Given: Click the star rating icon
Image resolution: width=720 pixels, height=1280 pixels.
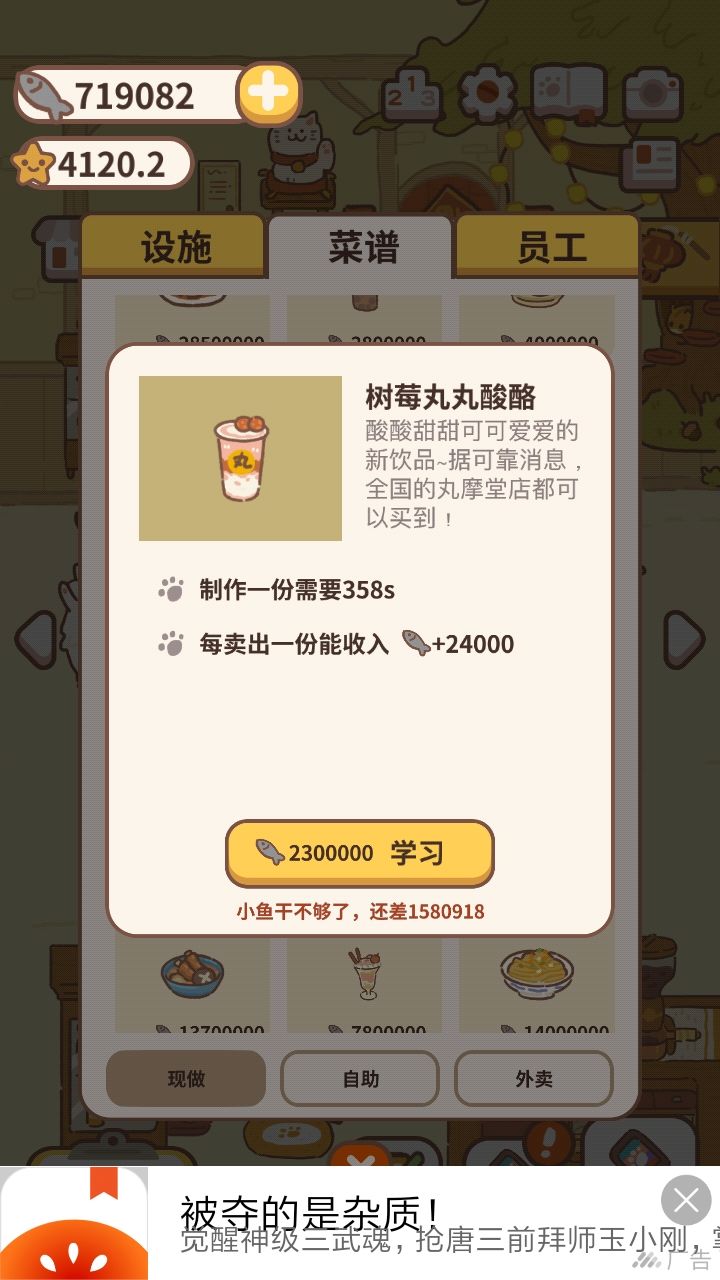Looking at the screenshot, I should [x=33, y=163].
